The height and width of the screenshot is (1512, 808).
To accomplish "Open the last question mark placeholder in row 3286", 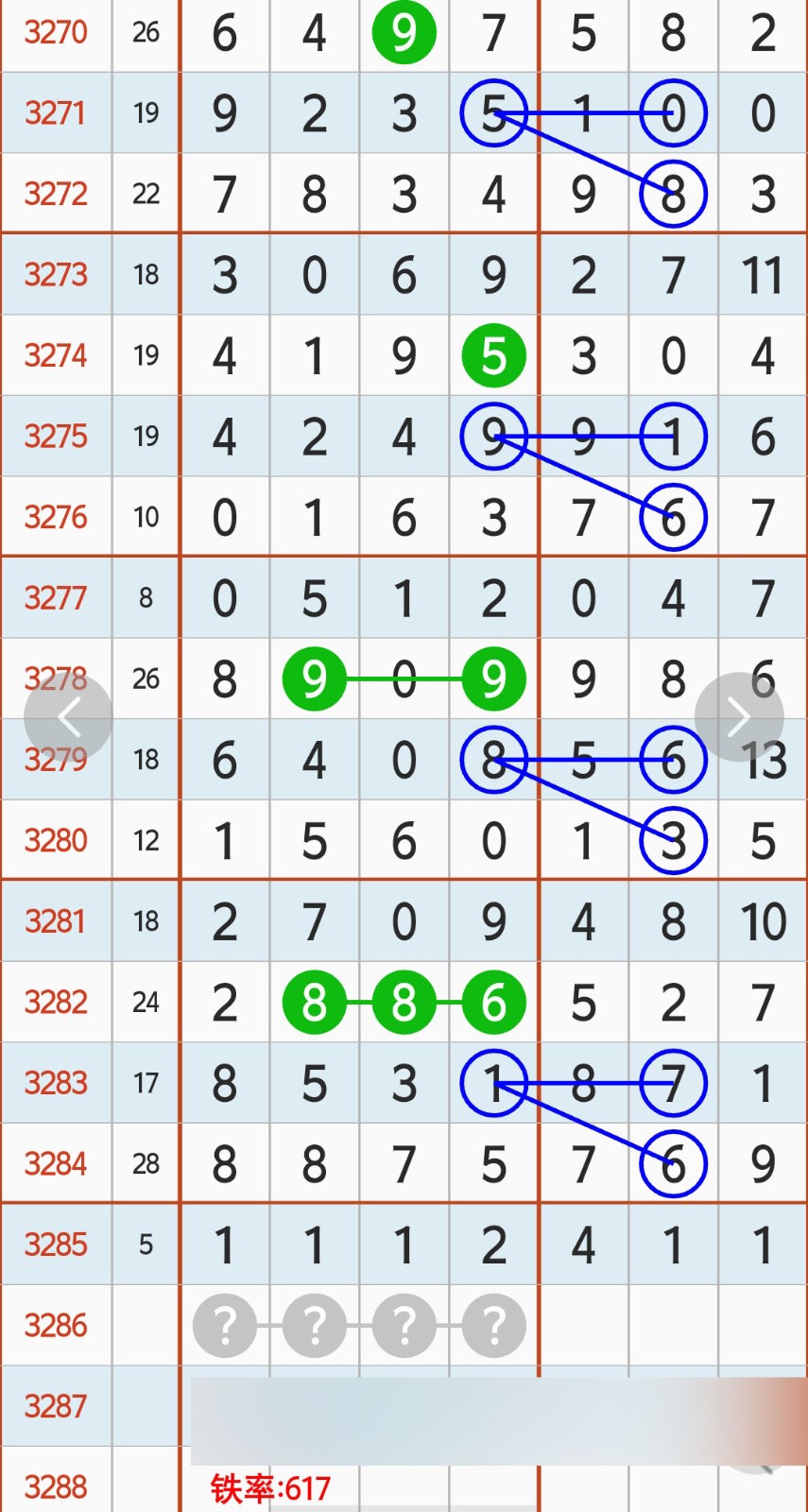I will pyautogui.click(x=493, y=1326).
